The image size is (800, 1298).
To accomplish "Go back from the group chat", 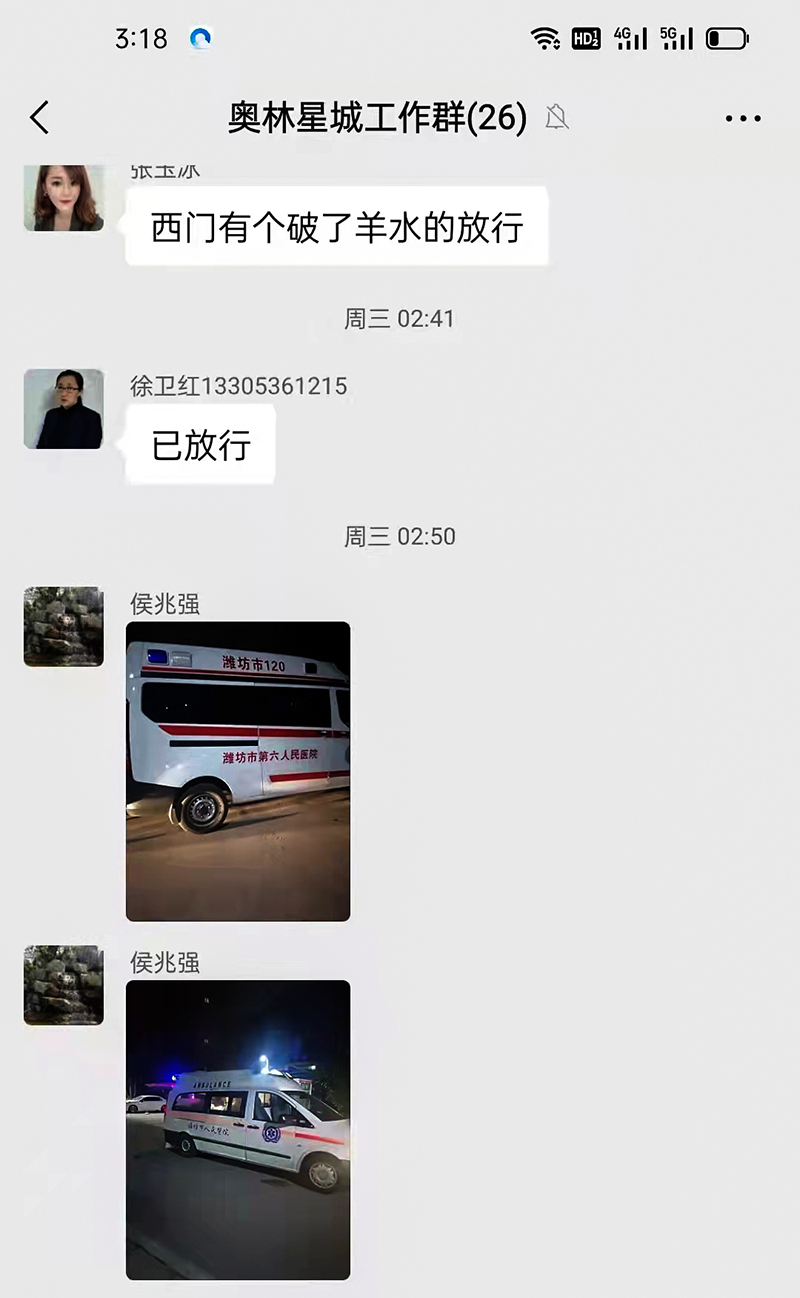I will (39, 118).
